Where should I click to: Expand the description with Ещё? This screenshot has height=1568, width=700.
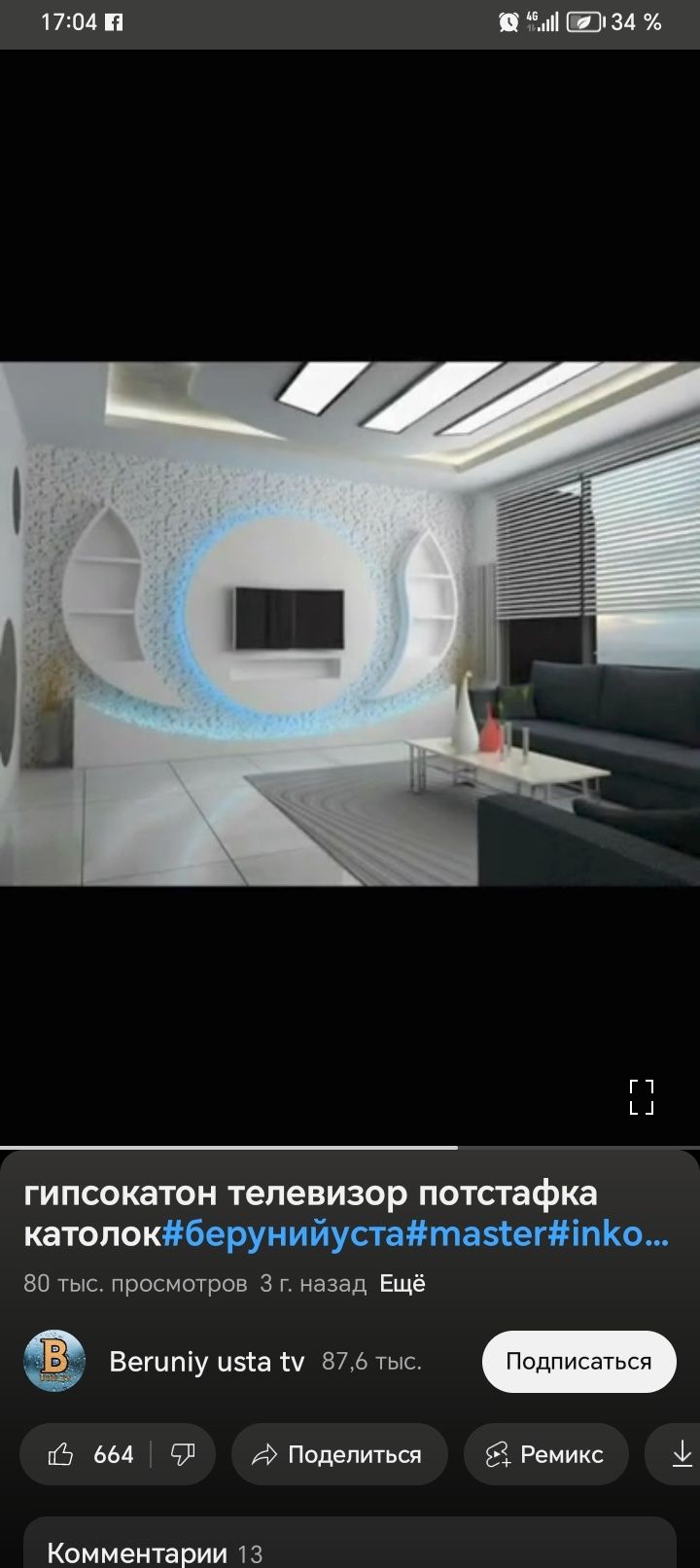point(402,1283)
